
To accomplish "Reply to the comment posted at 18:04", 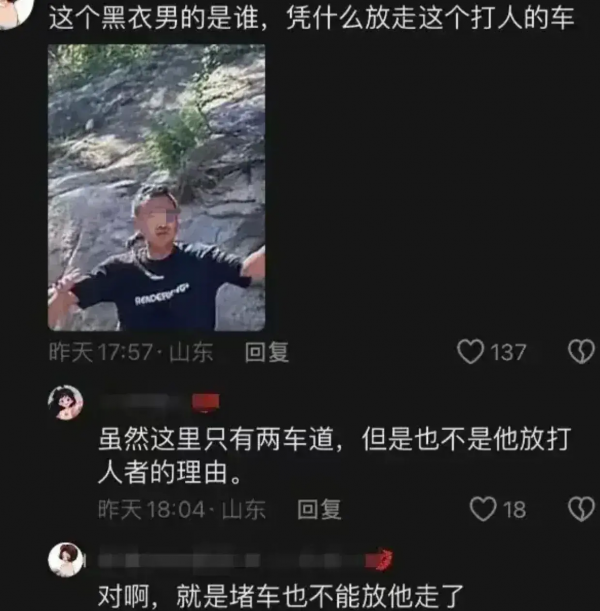I will click(320, 510).
